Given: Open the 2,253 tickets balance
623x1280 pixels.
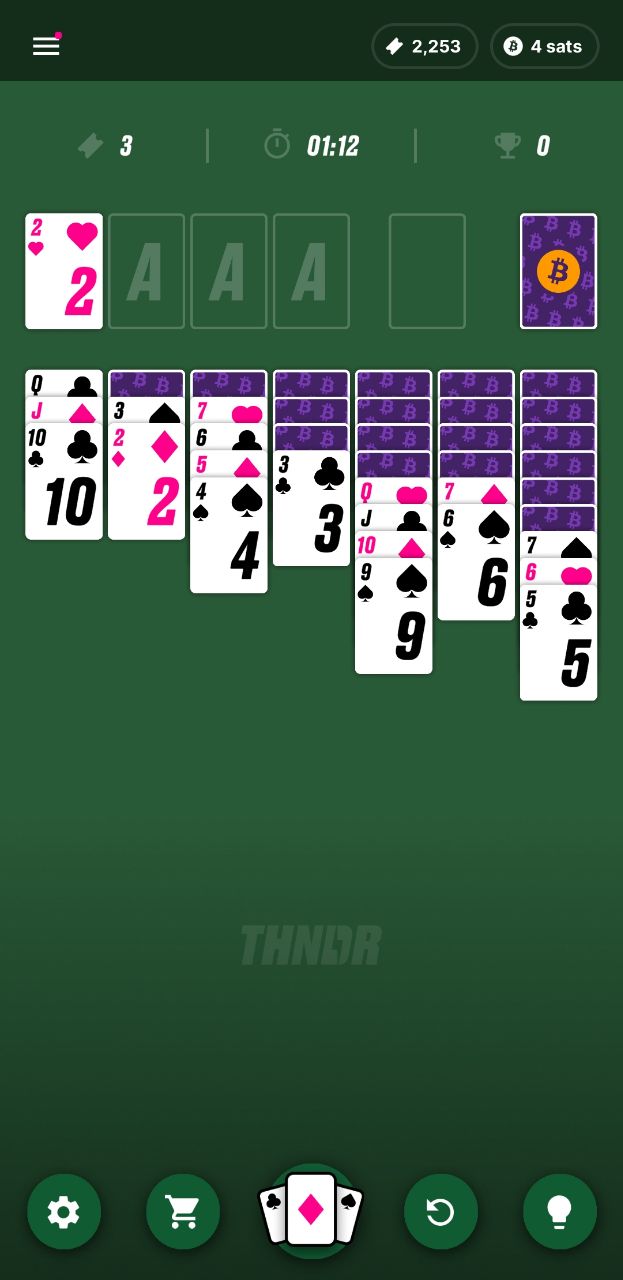Looking at the screenshot, I should [425, 46].
